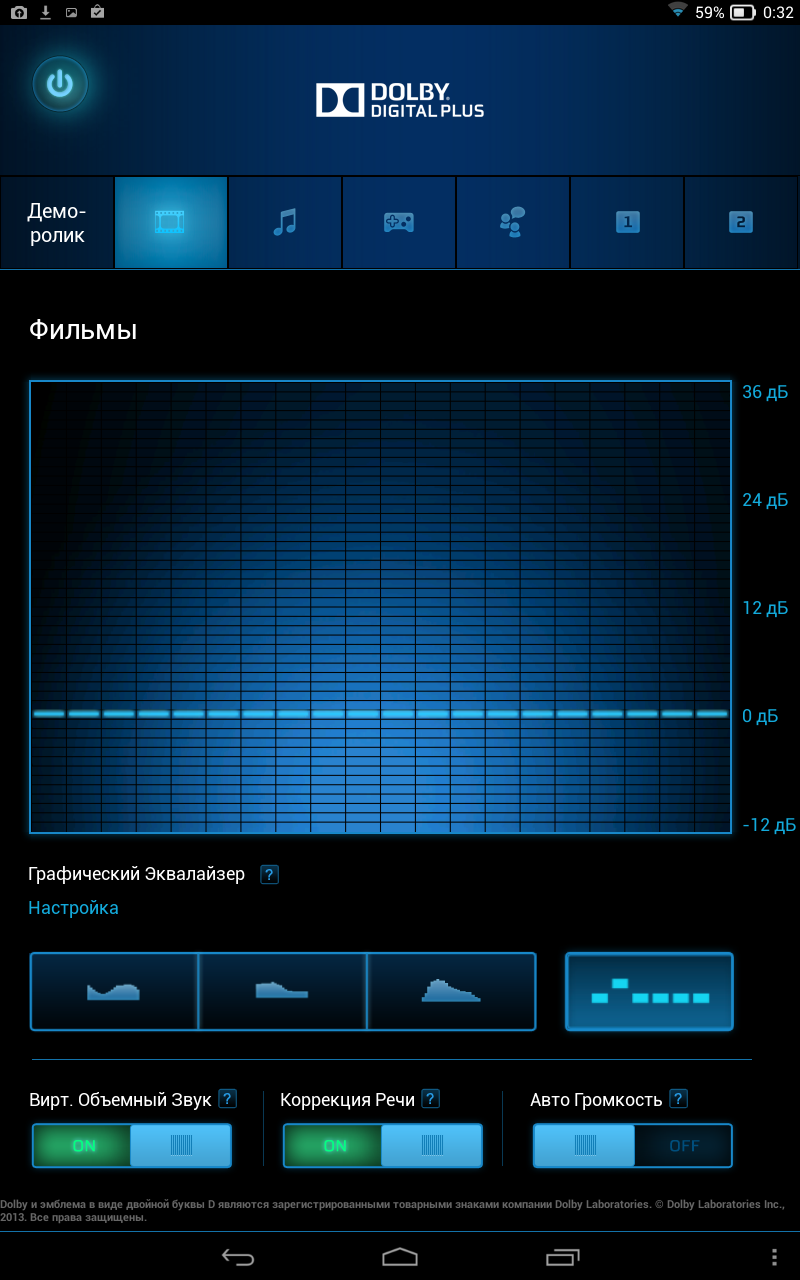Viewport: 800px width, 1280px height.
Task: Select custom profile 1
Action: [x=627, y=222]
